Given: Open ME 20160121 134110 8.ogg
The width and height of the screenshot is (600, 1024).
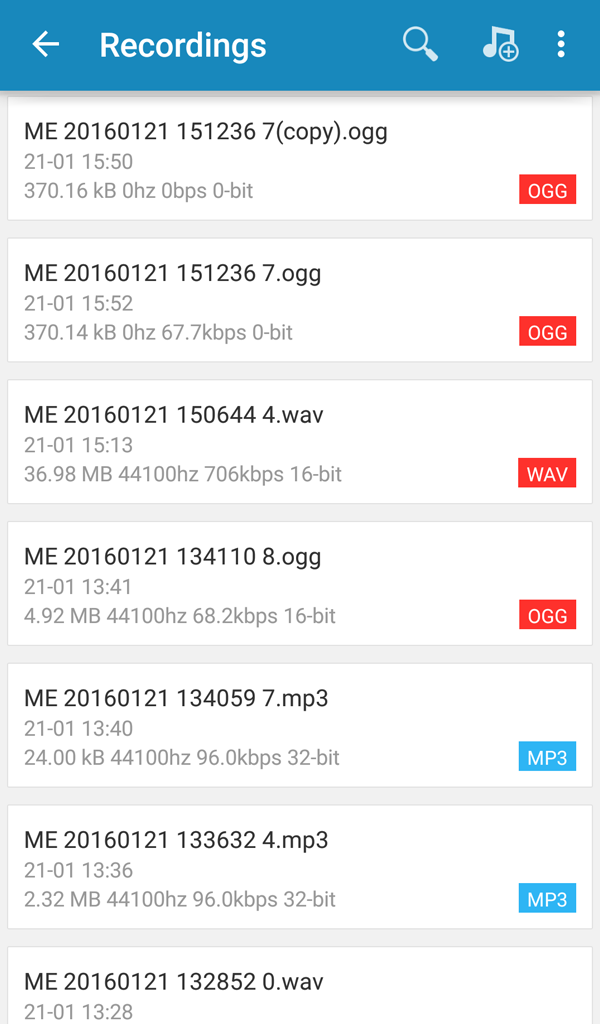Looking at the screenshot, I should [x=300, y=583].
